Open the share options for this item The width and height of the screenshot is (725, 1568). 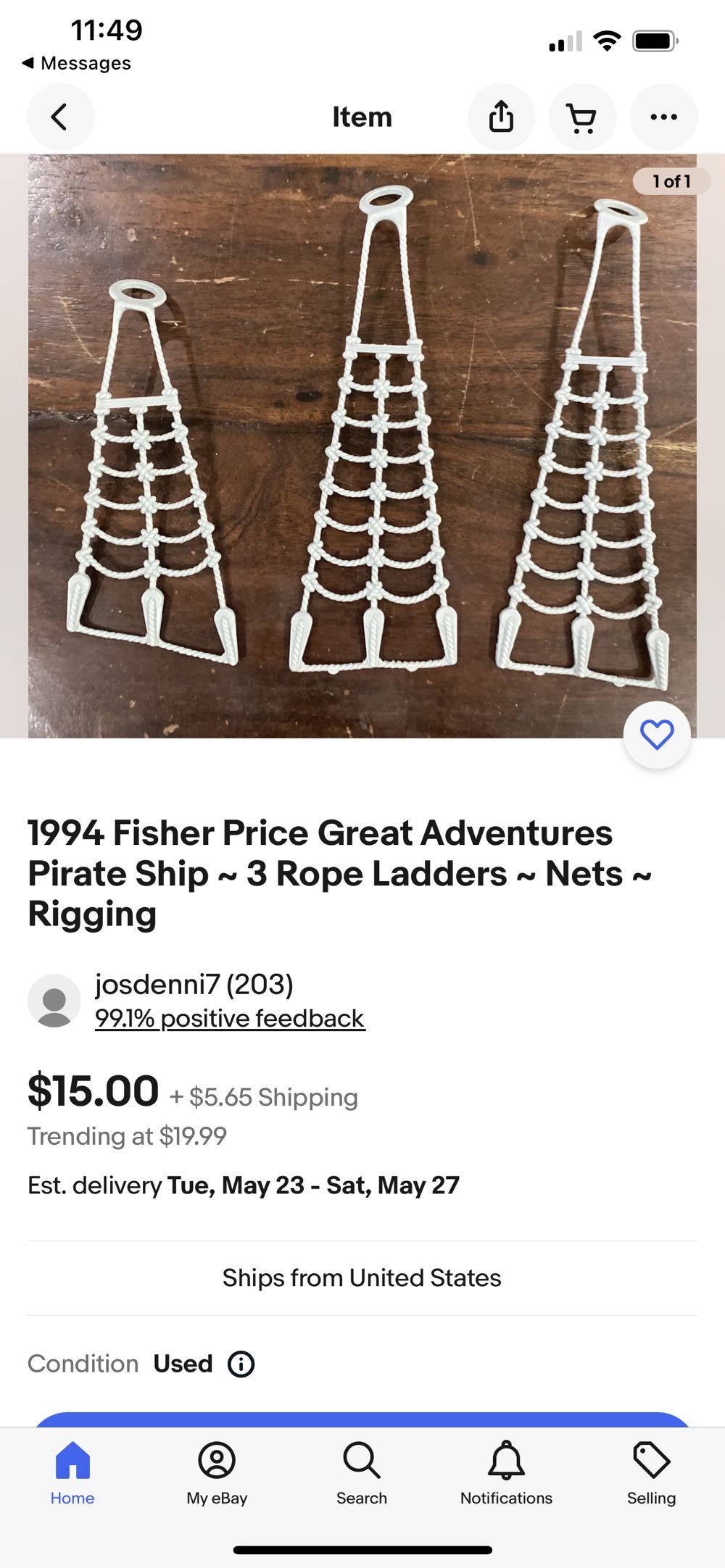(501, 117)
